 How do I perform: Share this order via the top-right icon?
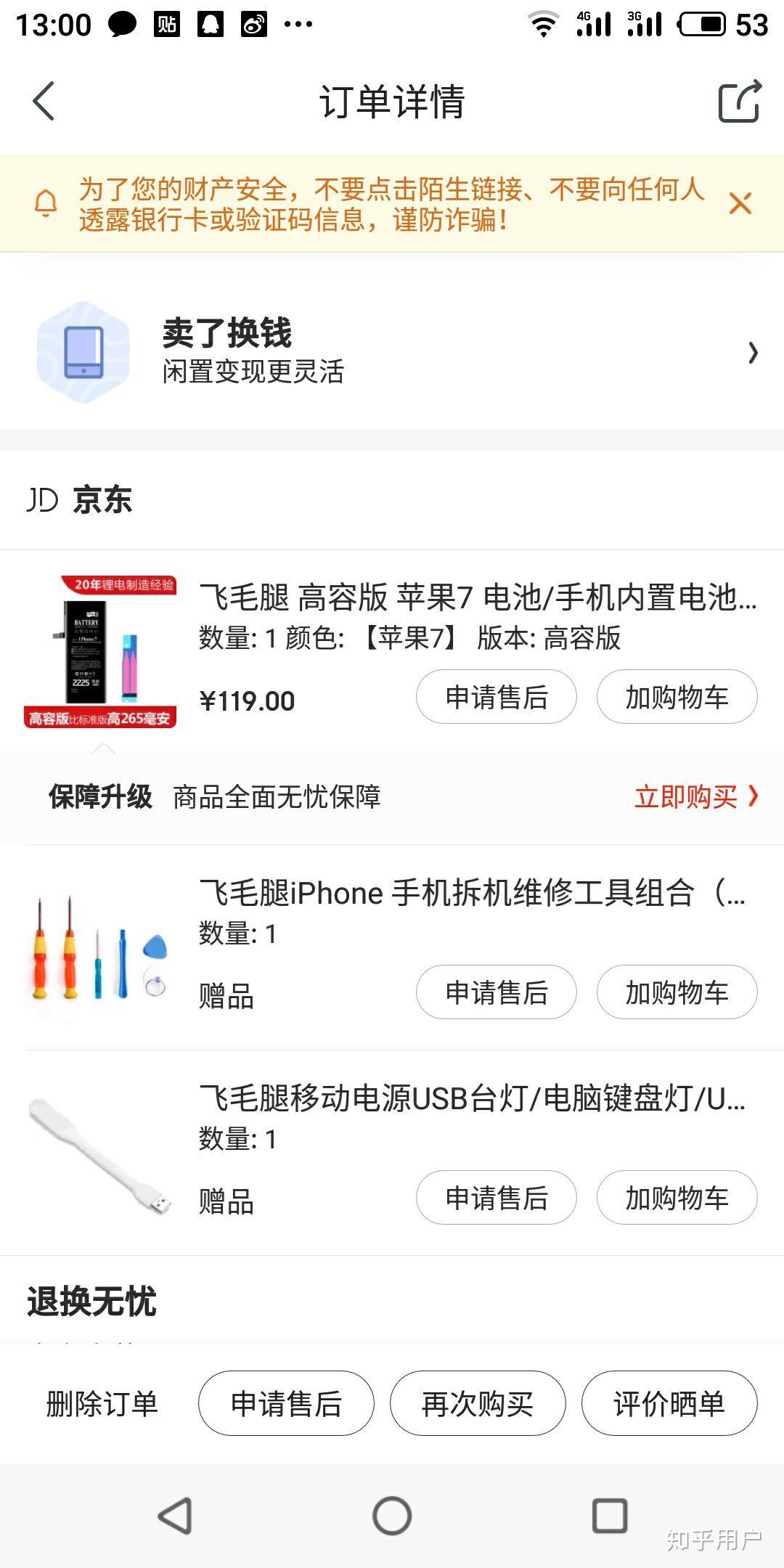(740, 101)
